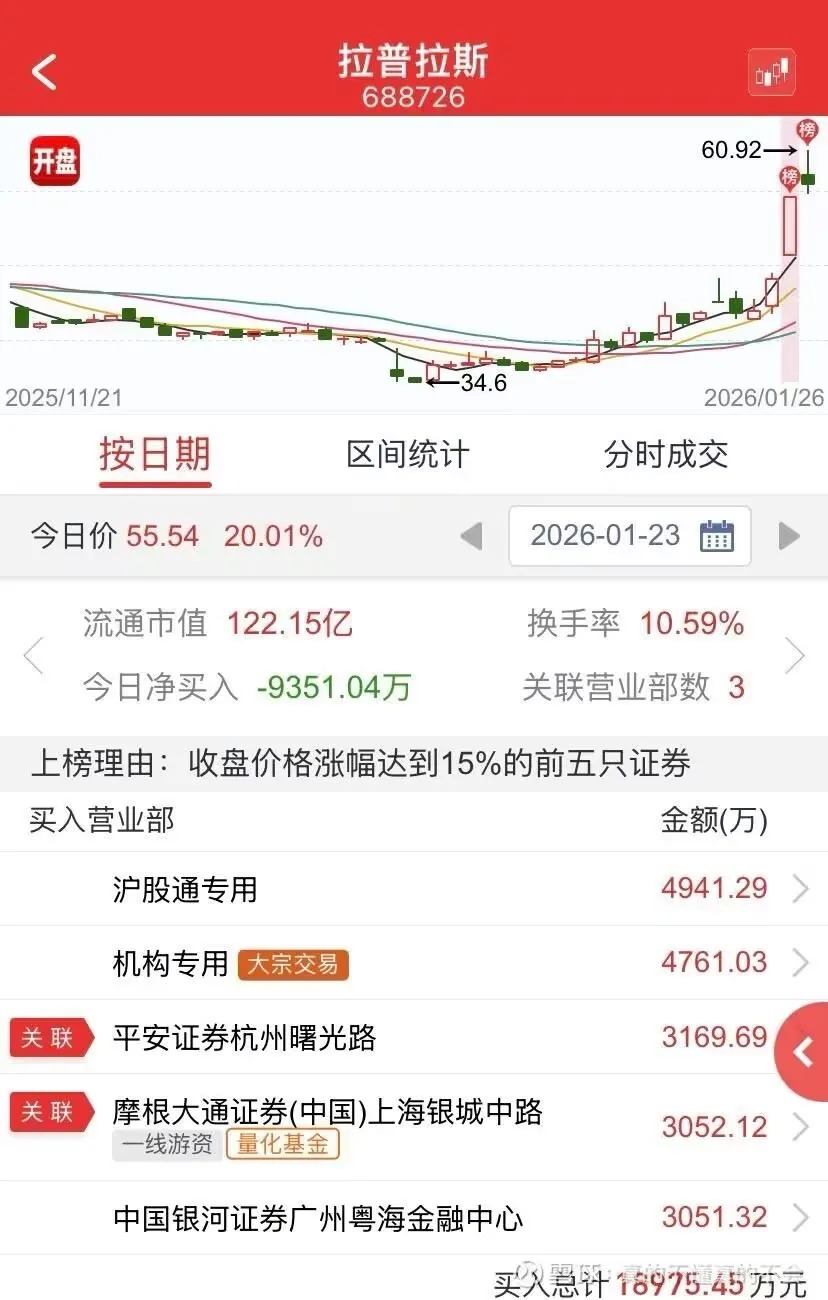Viewport: 828px width, 1300px height.
Task: Switch to the 区间统计 tab
Action: (407, 455)
